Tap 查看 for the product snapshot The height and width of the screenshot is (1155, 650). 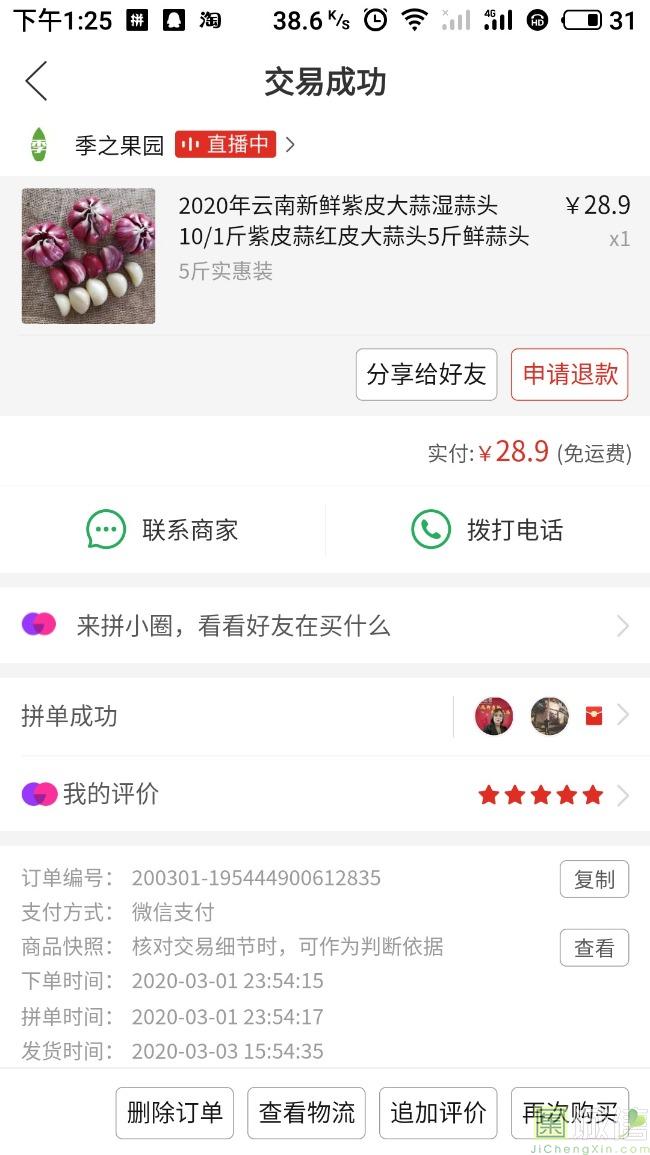[594, 947]
